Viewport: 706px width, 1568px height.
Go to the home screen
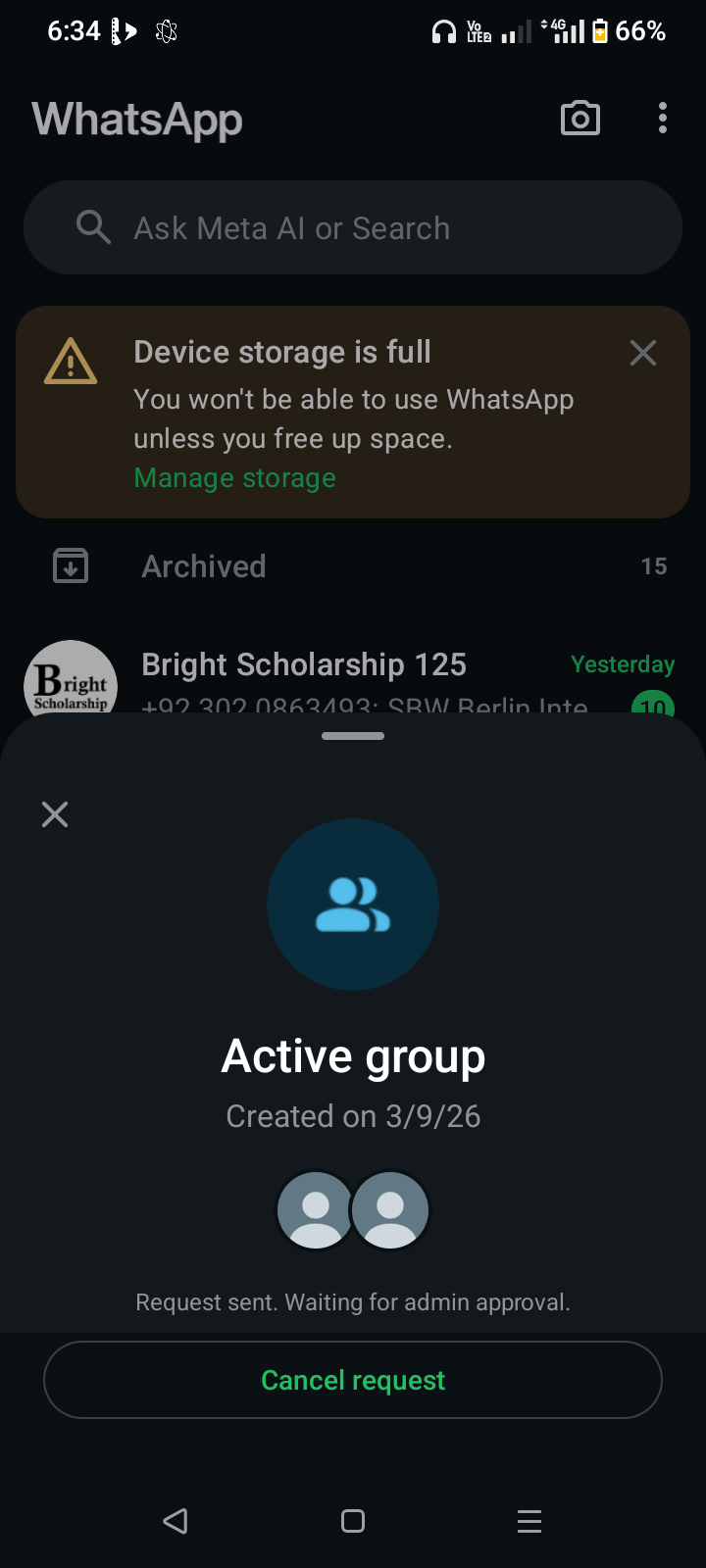point(353,1521)
